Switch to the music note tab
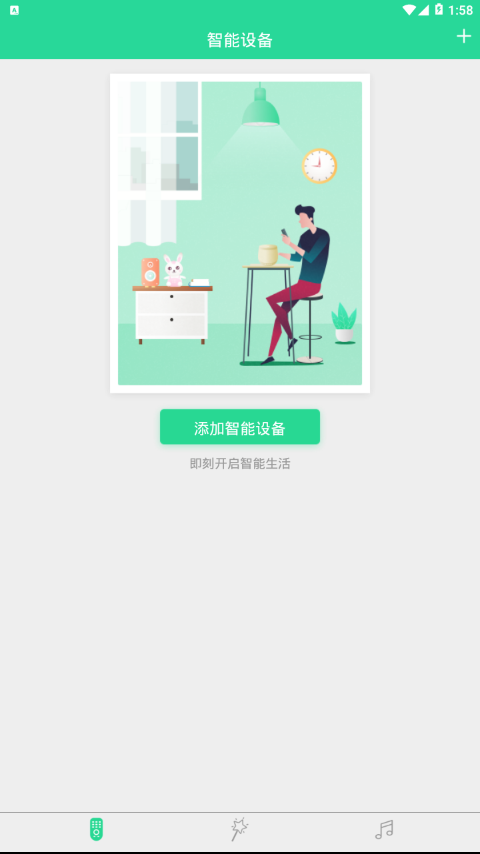Screen dimensions: 480x854 384,829
